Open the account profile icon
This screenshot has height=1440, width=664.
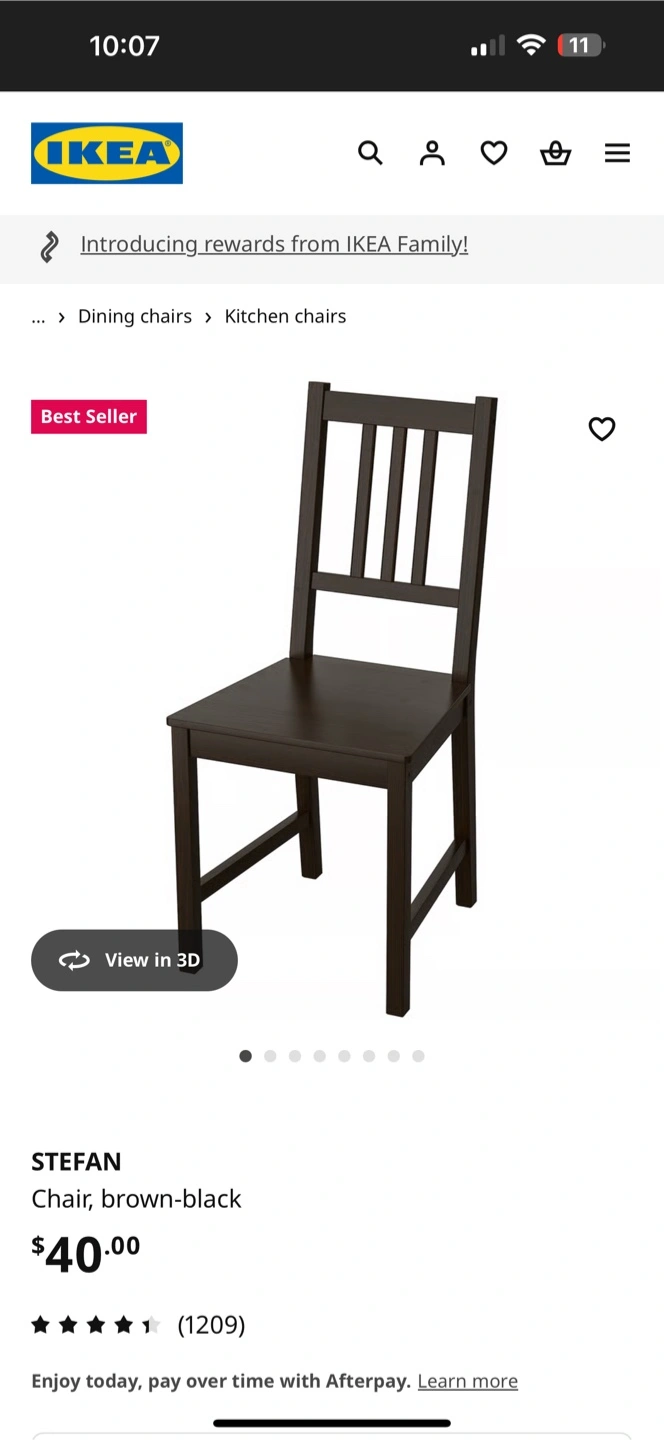pyautogui.click(x=432, y=153)
